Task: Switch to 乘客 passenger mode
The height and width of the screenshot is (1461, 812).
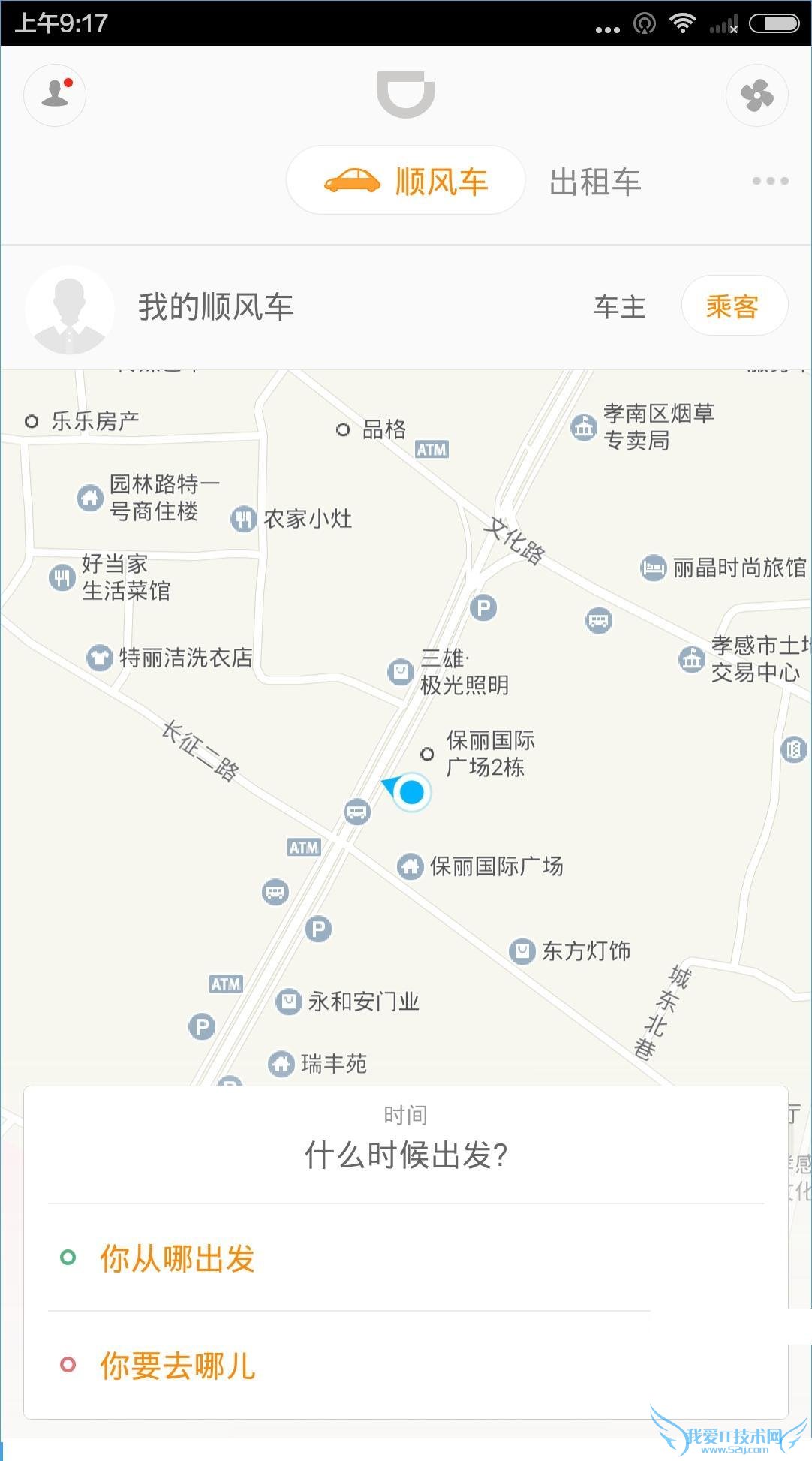Action: click(x=733, y=306)
